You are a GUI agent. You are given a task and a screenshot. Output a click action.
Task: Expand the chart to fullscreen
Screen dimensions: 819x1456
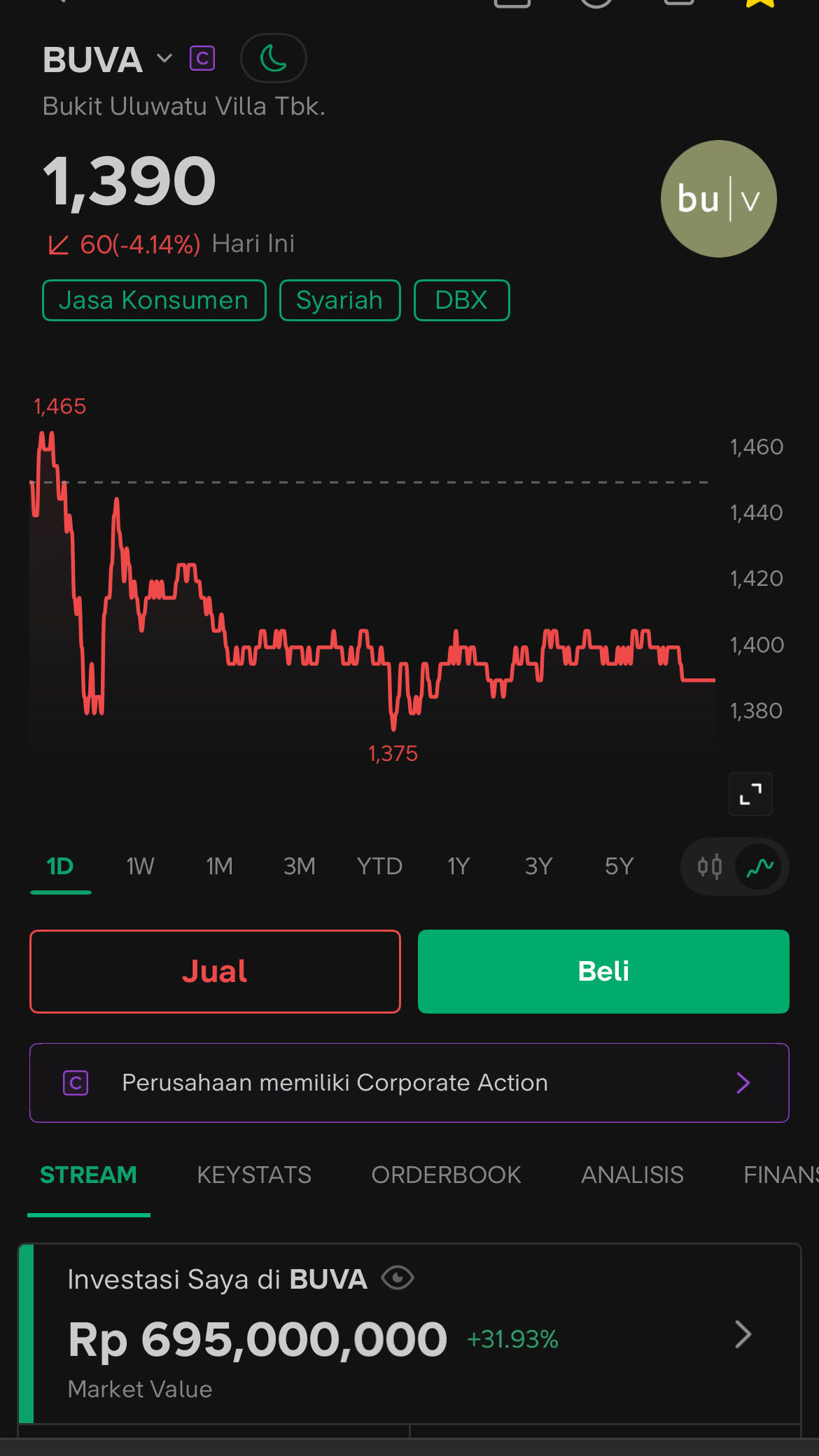coord(750,794)
